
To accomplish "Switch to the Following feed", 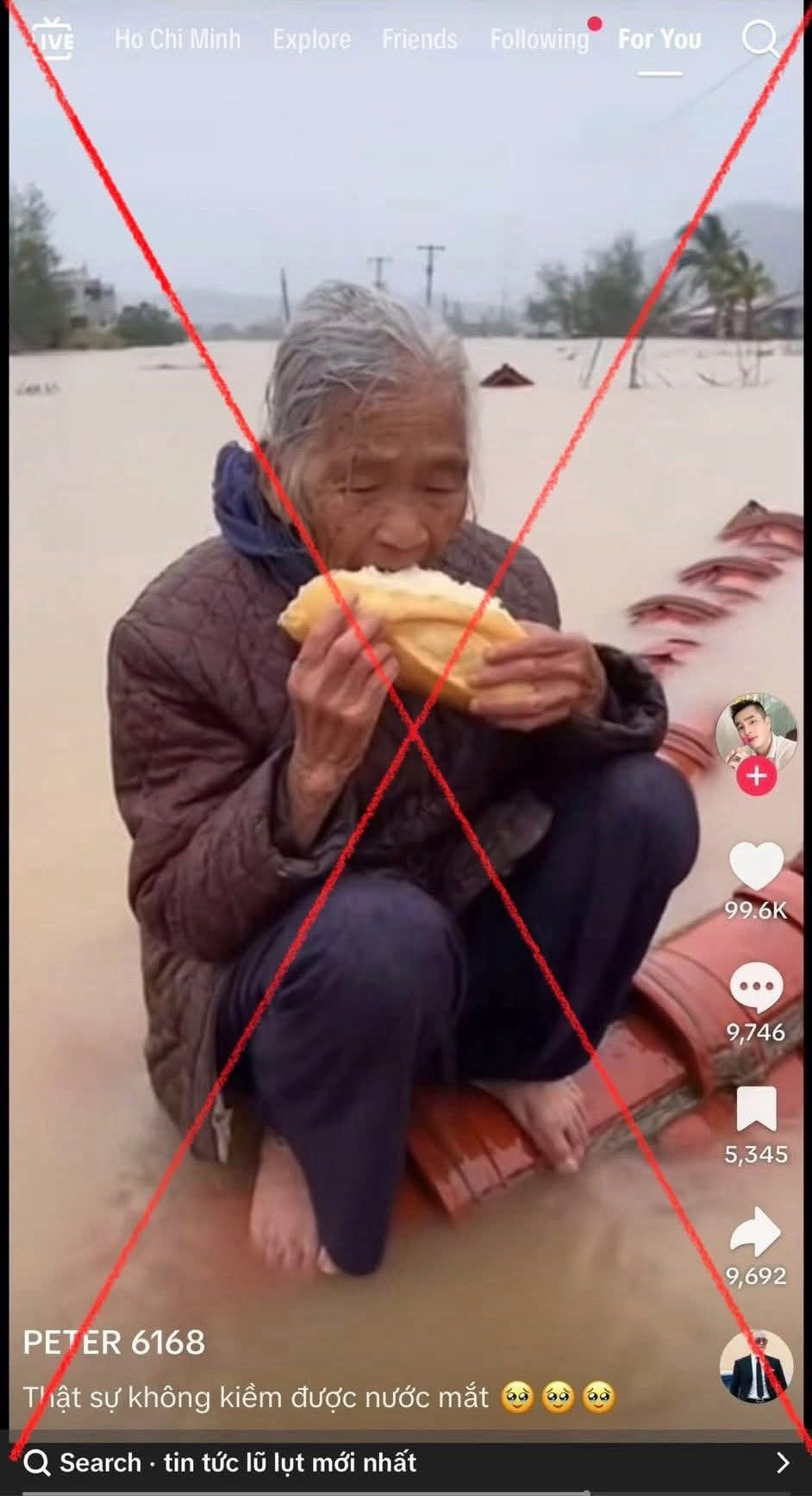I will 538,38.
